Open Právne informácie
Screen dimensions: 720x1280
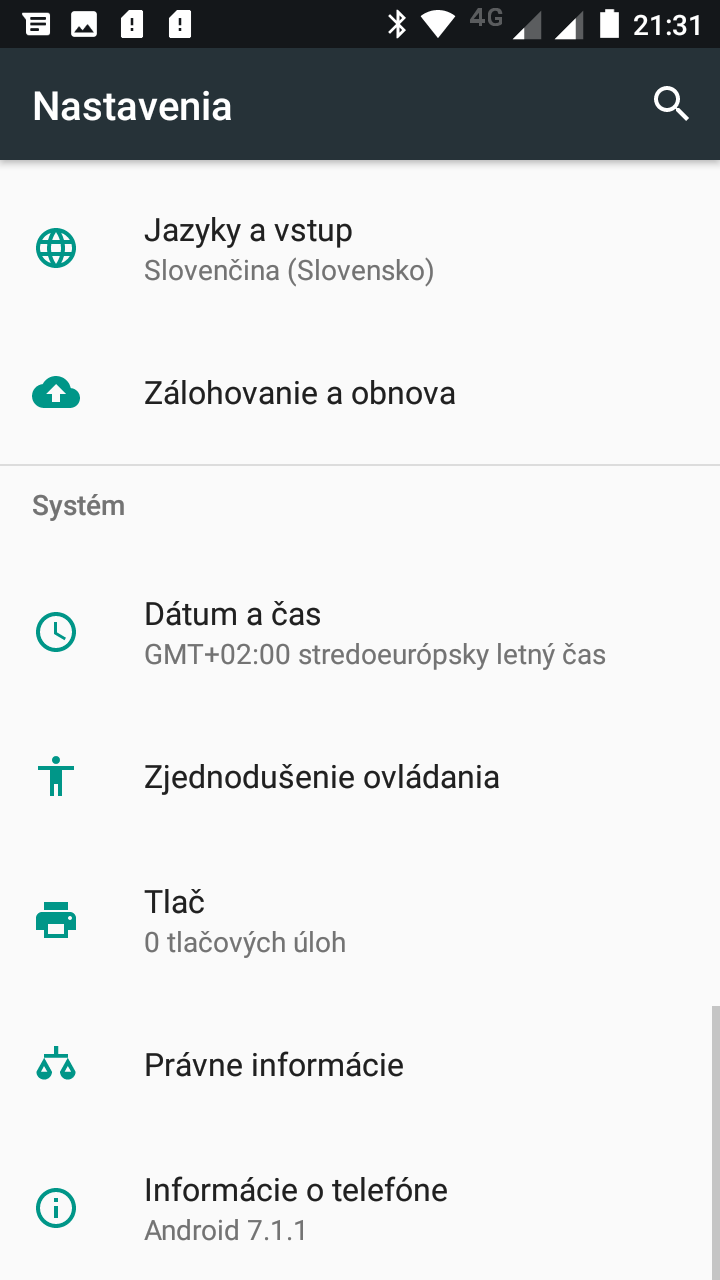[360, 1065]
